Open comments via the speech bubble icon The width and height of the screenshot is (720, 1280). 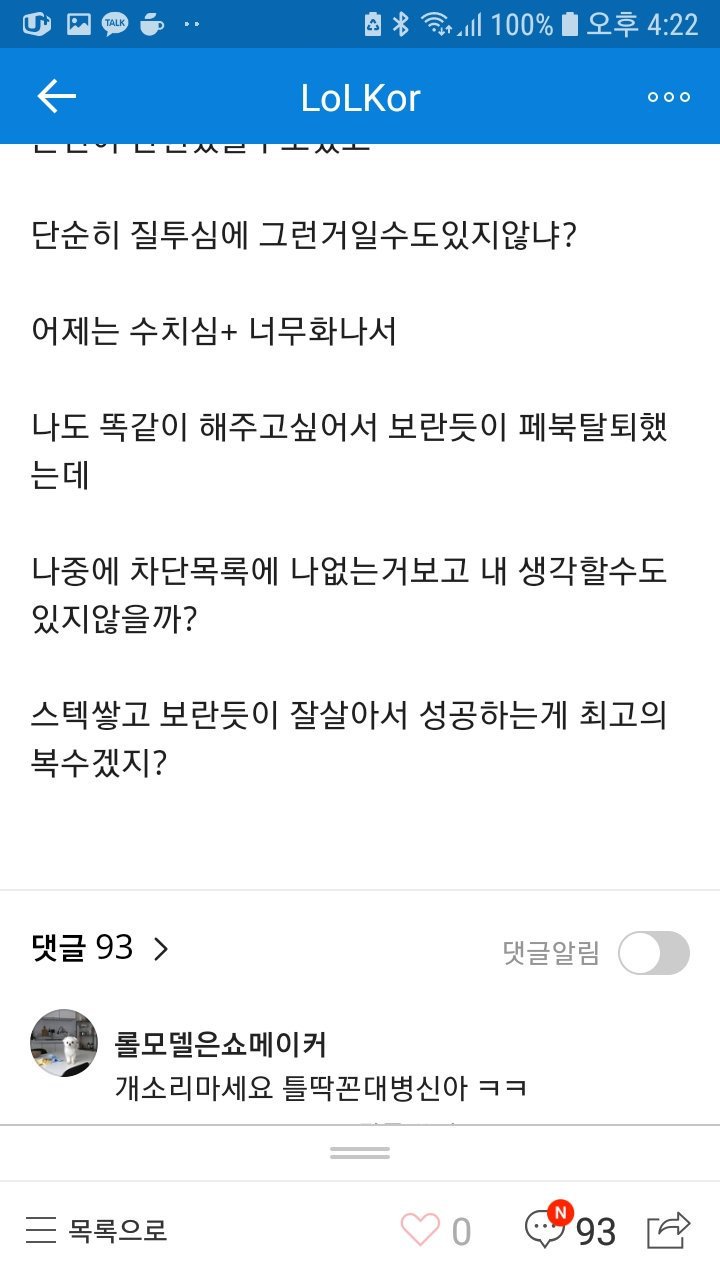pyautogui.click(x=546, y=1229)
